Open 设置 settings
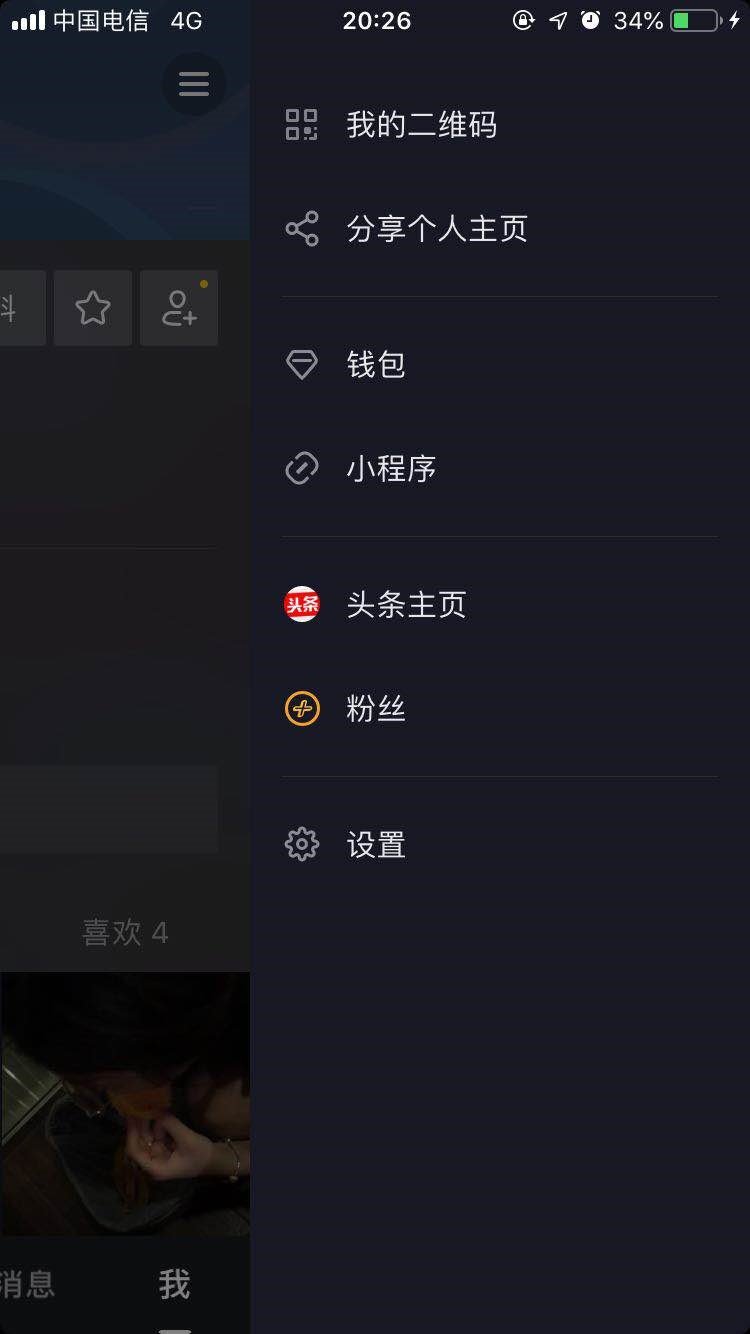 (x=375, y=845)
